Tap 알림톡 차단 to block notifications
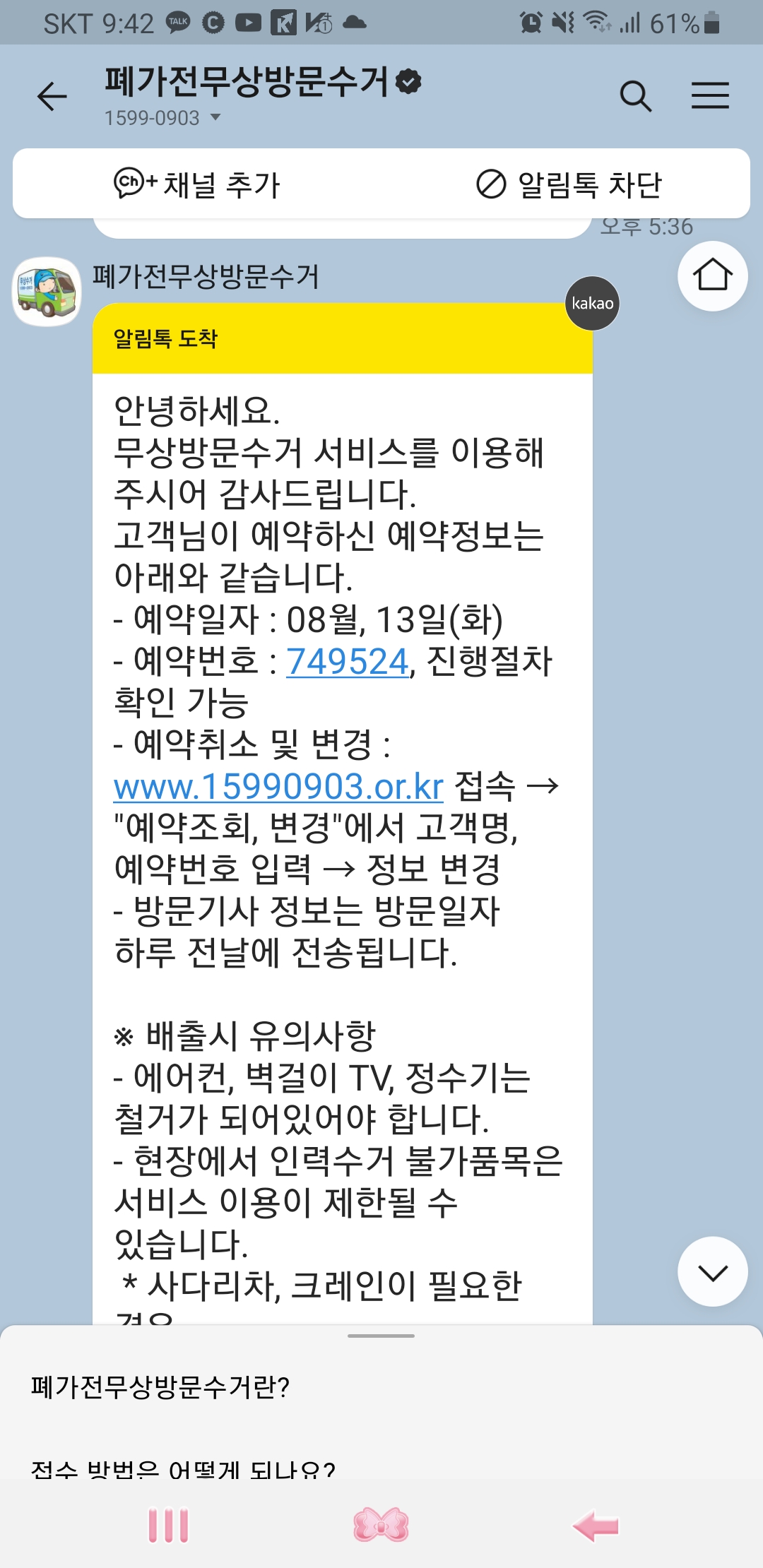Screen dimensions: 763x1568 pos(569,184)
